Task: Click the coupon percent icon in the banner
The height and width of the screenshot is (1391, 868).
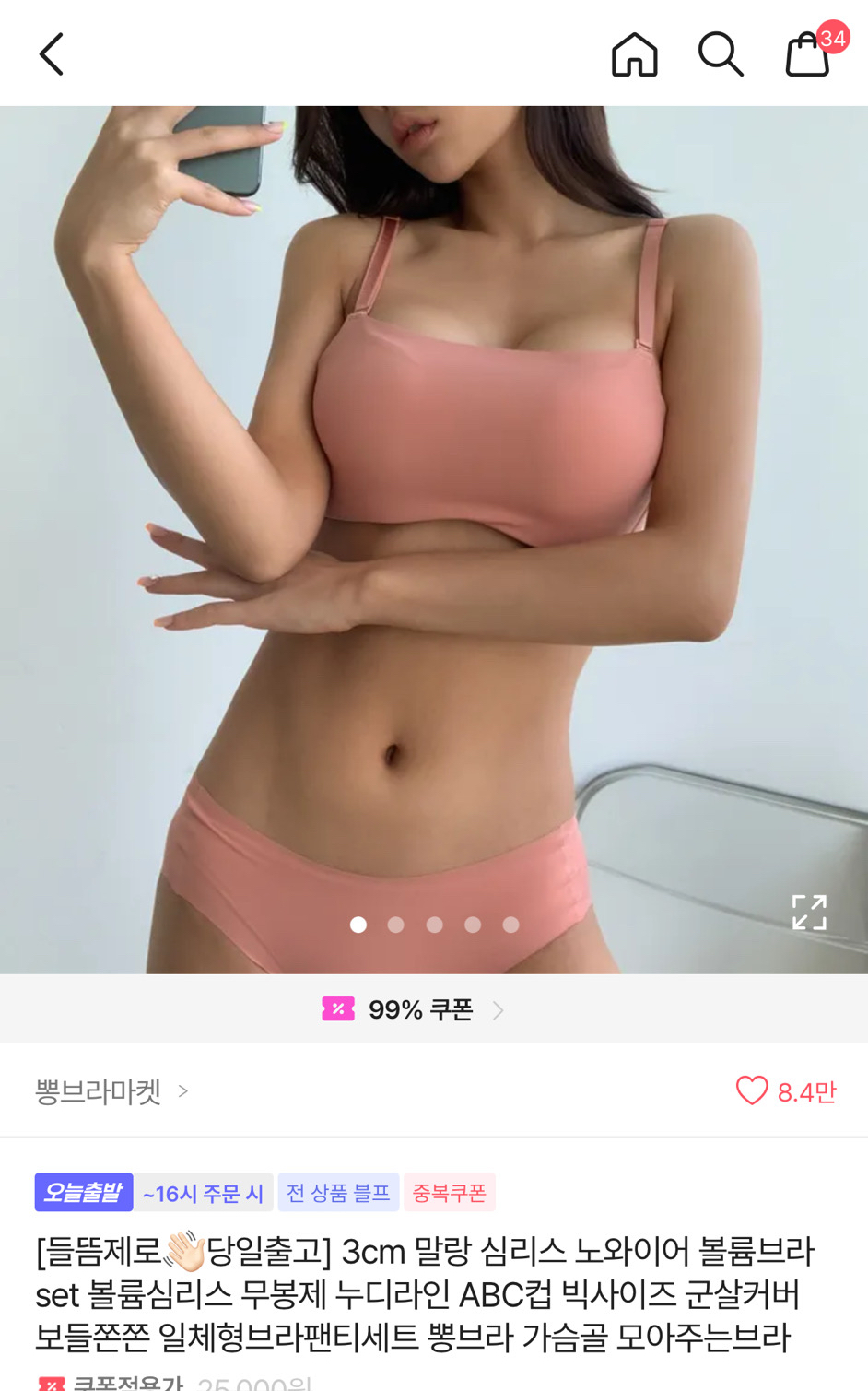Action: click(337, 1008)
